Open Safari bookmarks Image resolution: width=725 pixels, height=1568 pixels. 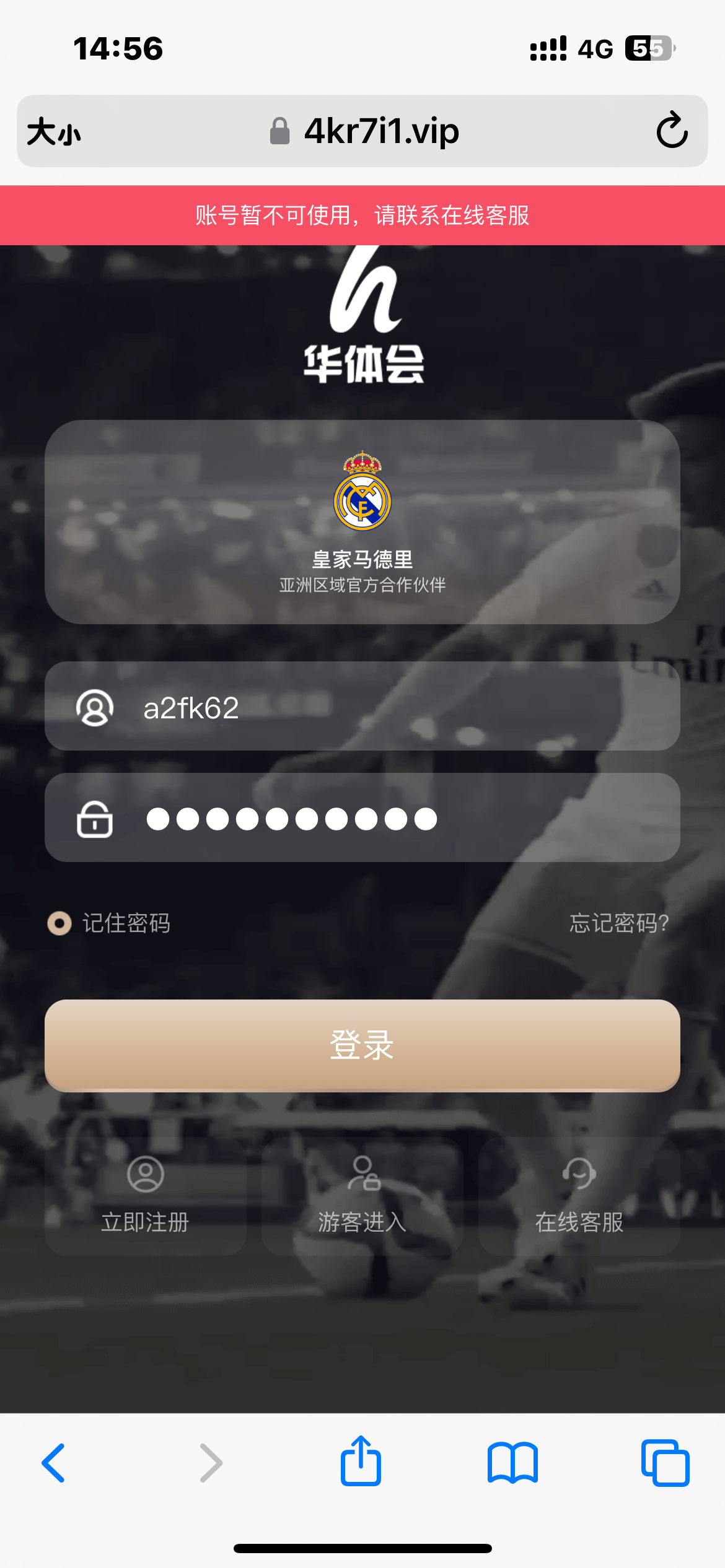click(x=512, y=1463)
